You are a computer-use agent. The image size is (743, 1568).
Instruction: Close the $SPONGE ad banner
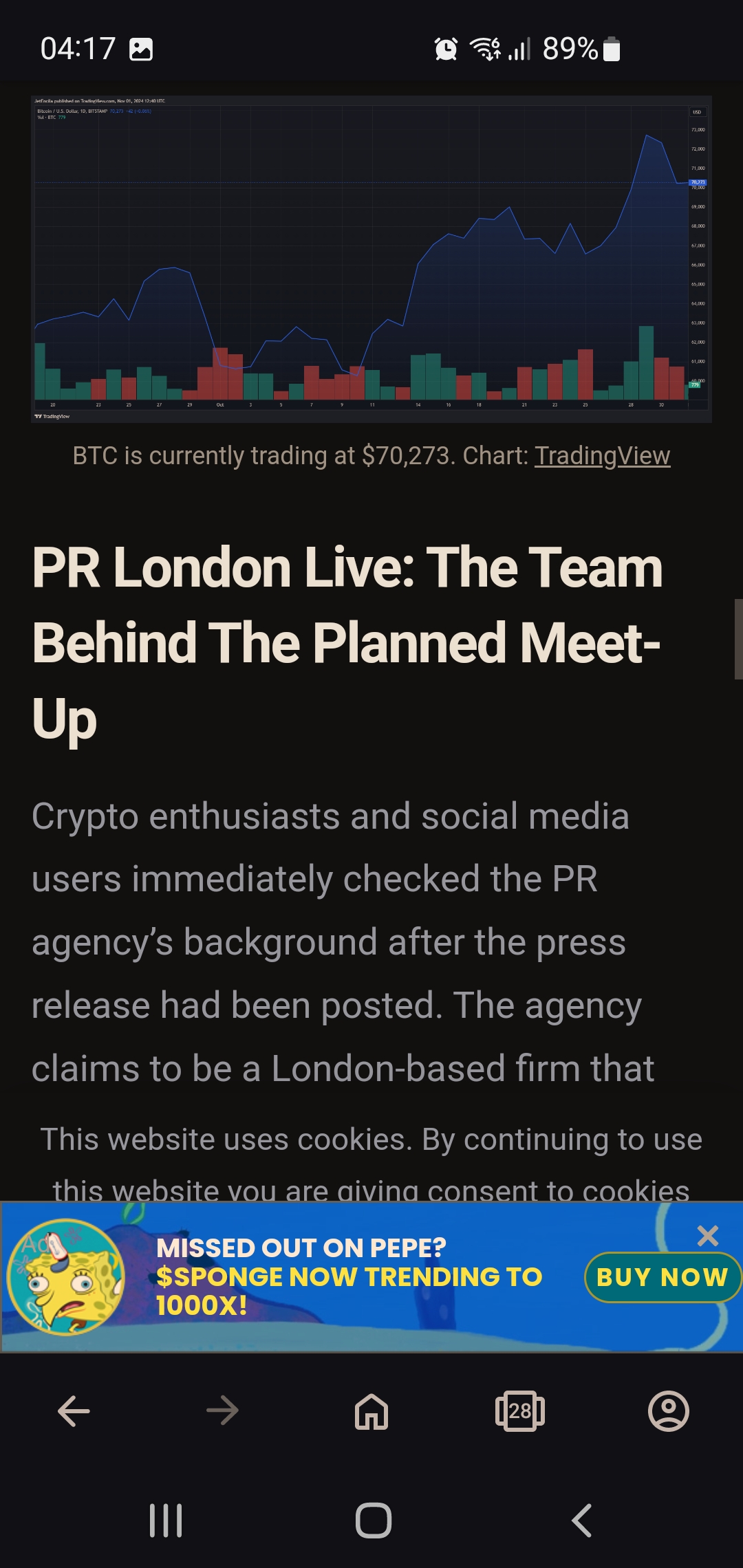707,1235
